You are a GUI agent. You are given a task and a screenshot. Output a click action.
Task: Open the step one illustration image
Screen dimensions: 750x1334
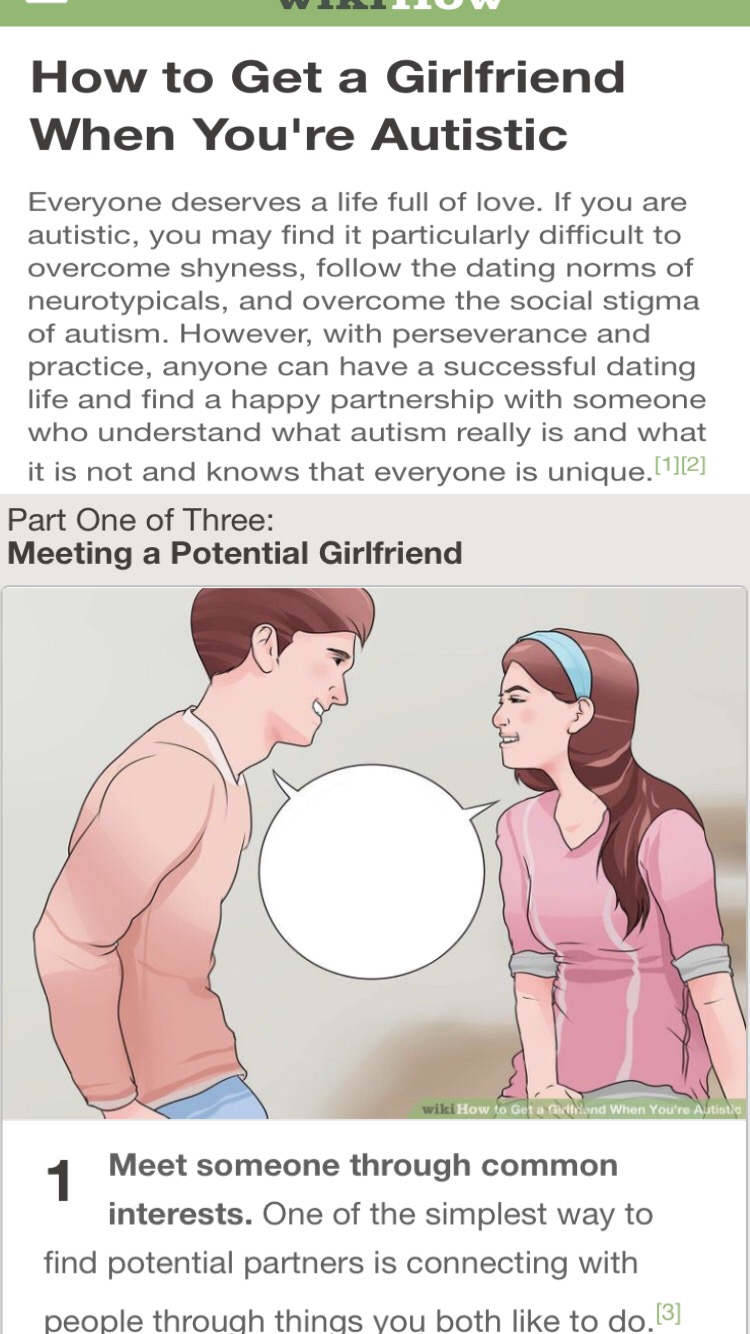pyautogui.click(x=375, y=852)
